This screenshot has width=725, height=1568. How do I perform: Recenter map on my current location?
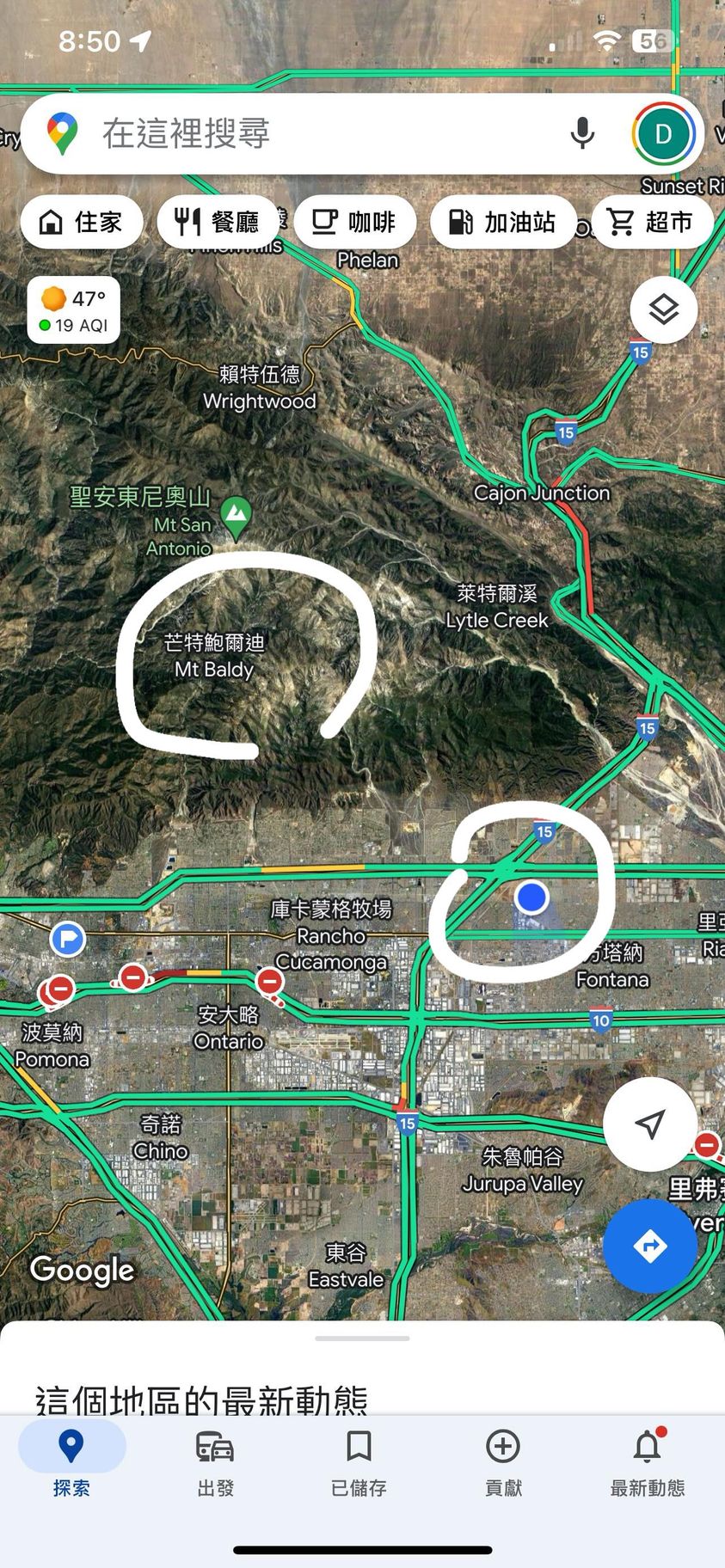(x=650, y=1124)
